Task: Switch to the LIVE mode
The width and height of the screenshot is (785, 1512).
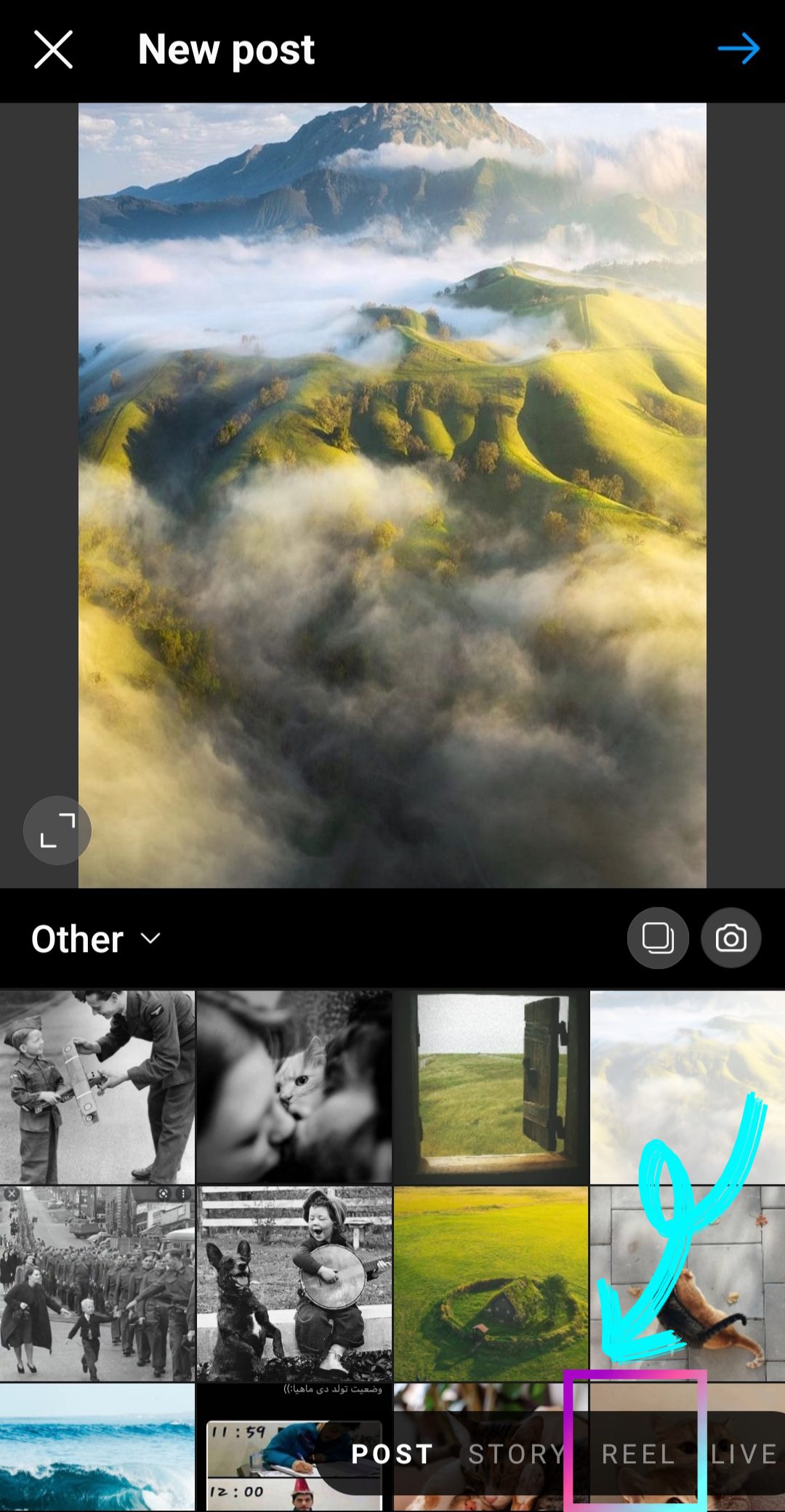Action: click(744, 1455)
